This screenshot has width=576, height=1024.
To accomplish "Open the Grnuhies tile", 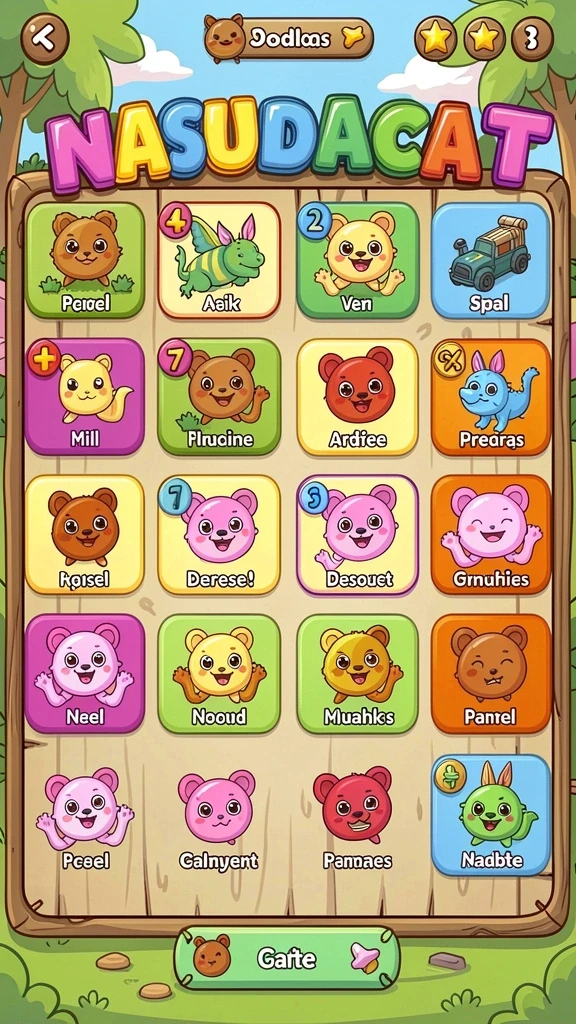I will click(490, 534).
